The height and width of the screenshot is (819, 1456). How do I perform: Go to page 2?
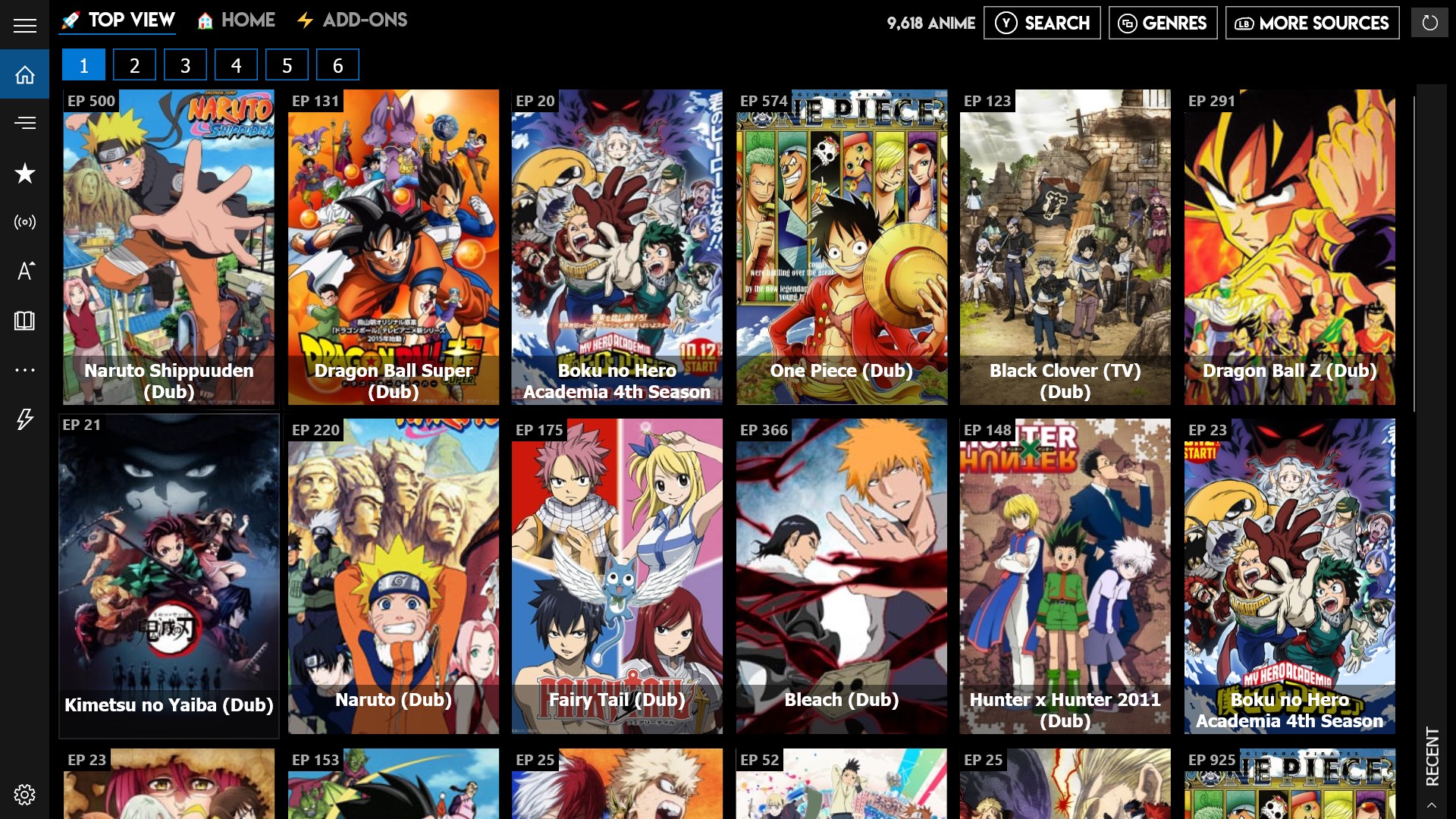134,65
